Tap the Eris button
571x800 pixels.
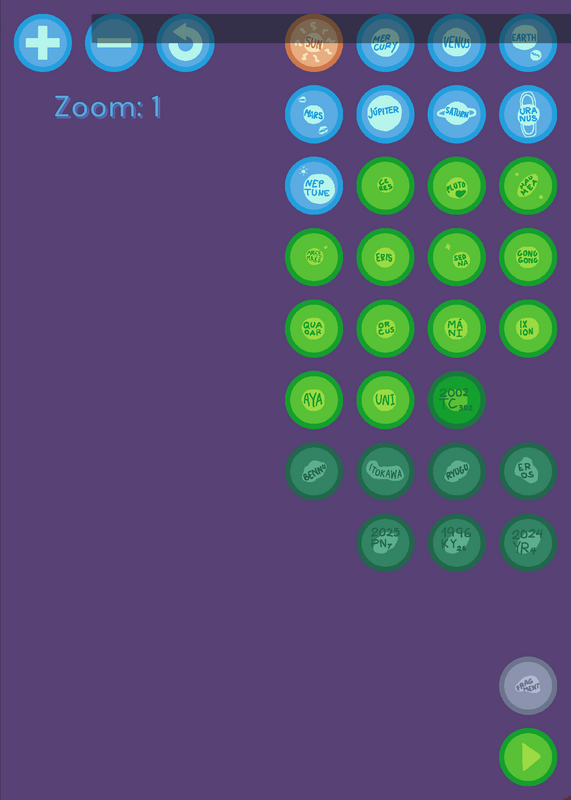pyautogui.click(x=385, y=257)
